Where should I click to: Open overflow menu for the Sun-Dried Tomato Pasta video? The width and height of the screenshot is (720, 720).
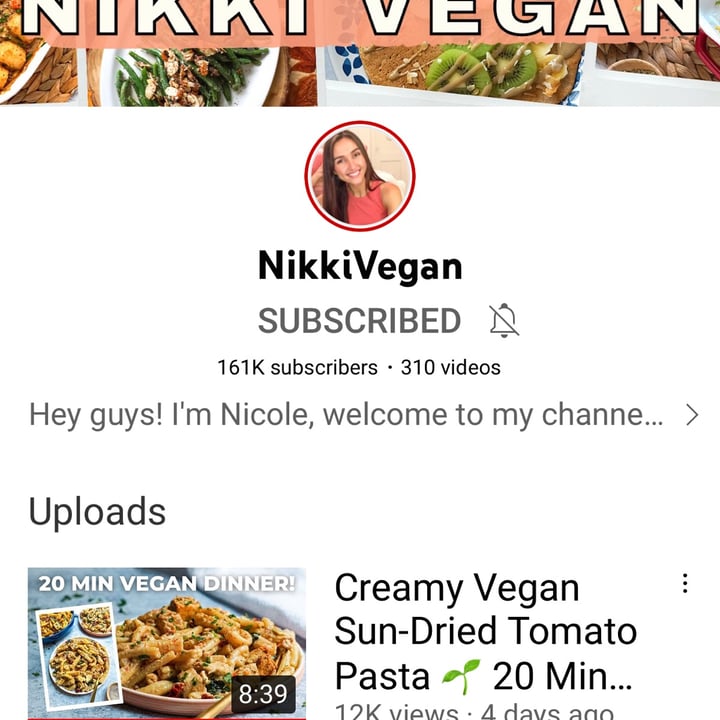click(685, 584)
